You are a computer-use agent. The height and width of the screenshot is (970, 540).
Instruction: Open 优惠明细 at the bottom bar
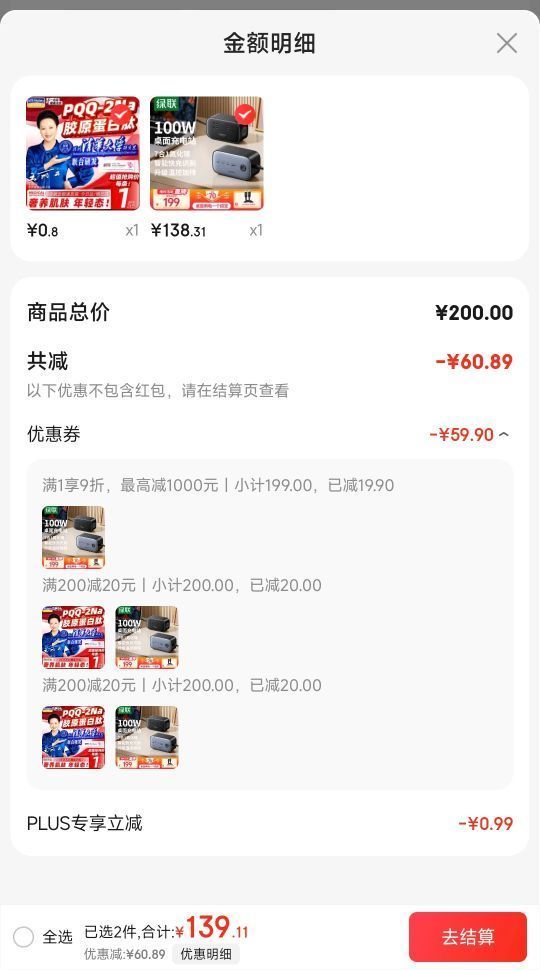click(x=206, y=954)
